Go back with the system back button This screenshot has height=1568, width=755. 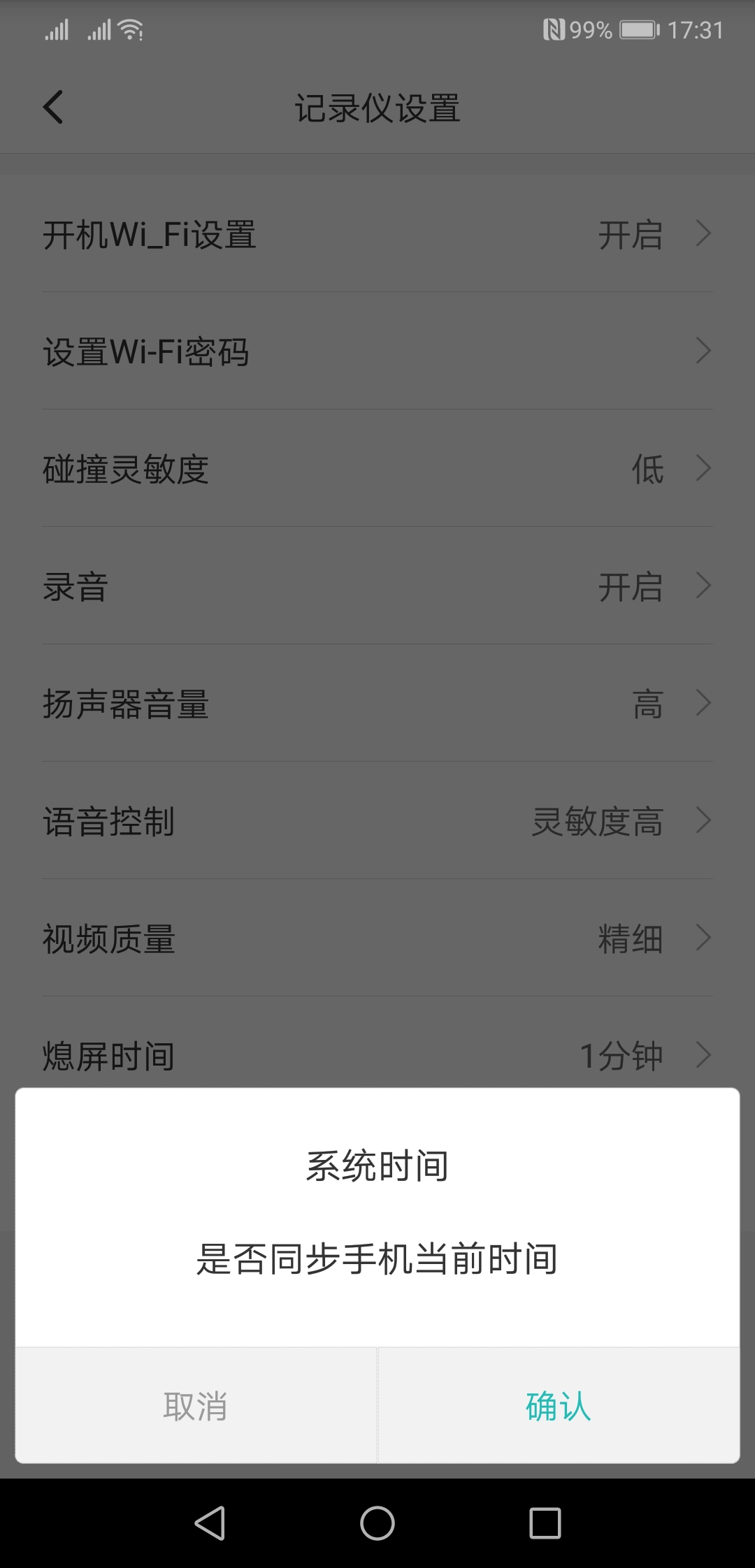pos(210,1523)
